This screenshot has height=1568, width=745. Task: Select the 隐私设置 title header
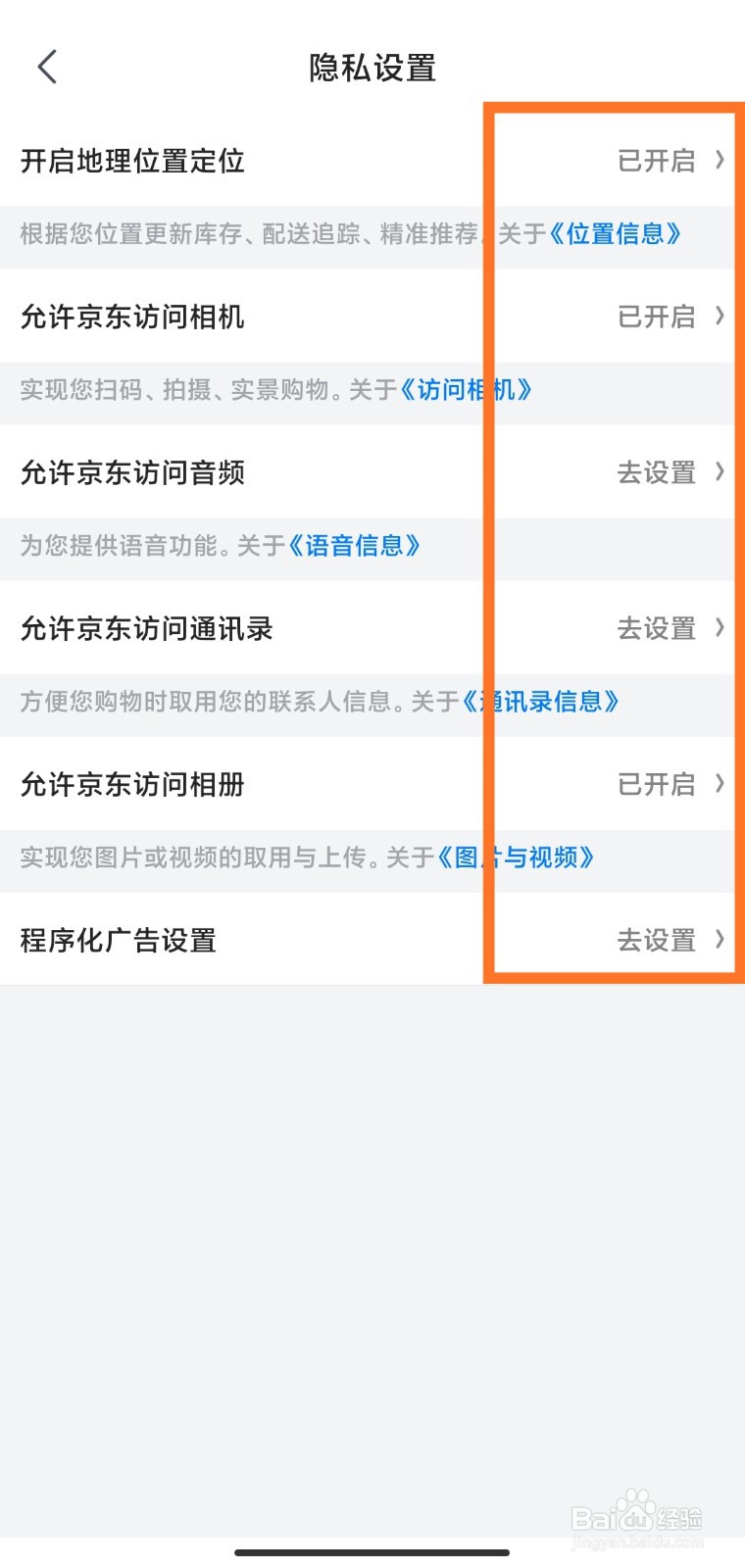pos(372,67)
